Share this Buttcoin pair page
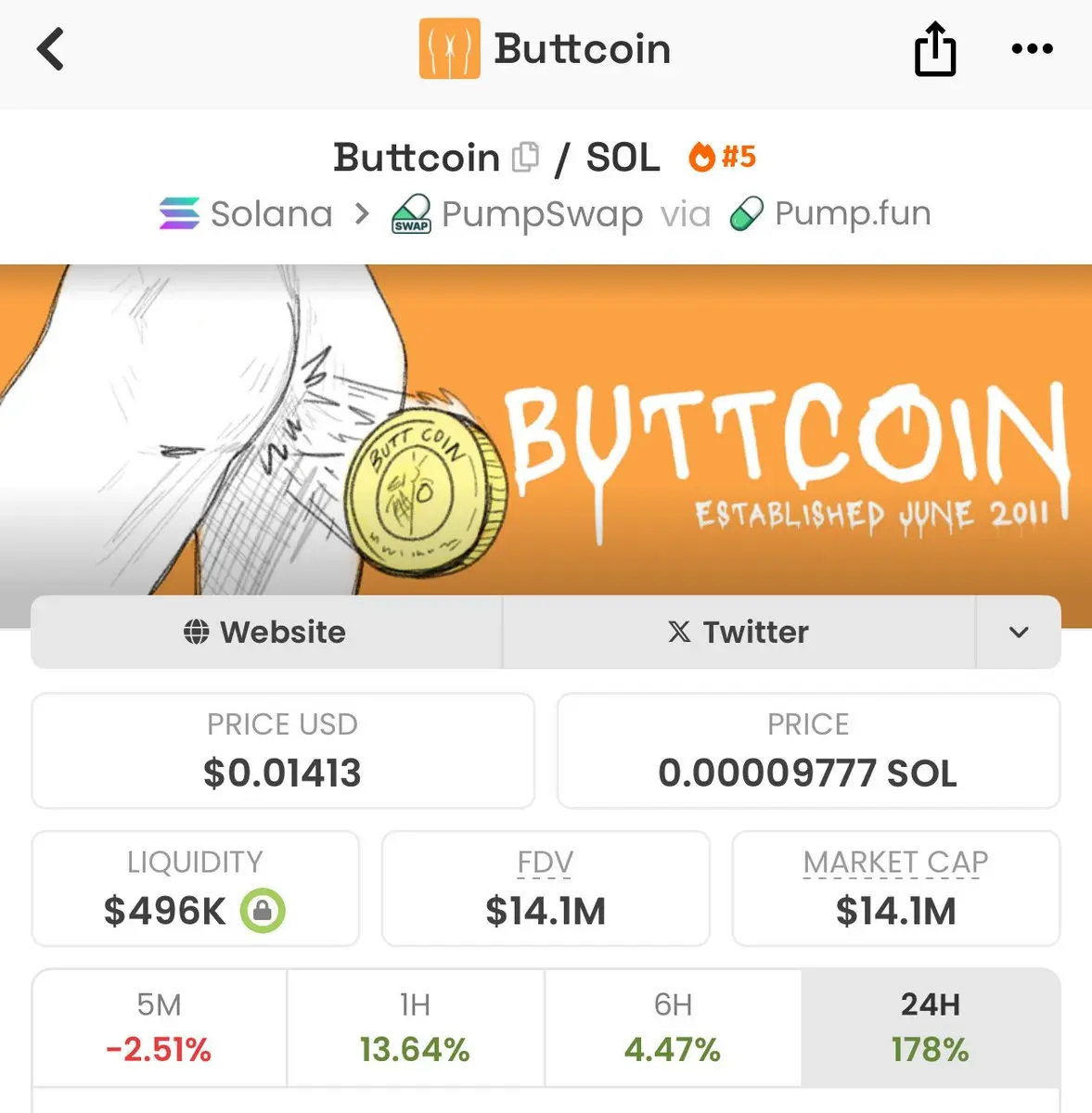 pos(934,49)
